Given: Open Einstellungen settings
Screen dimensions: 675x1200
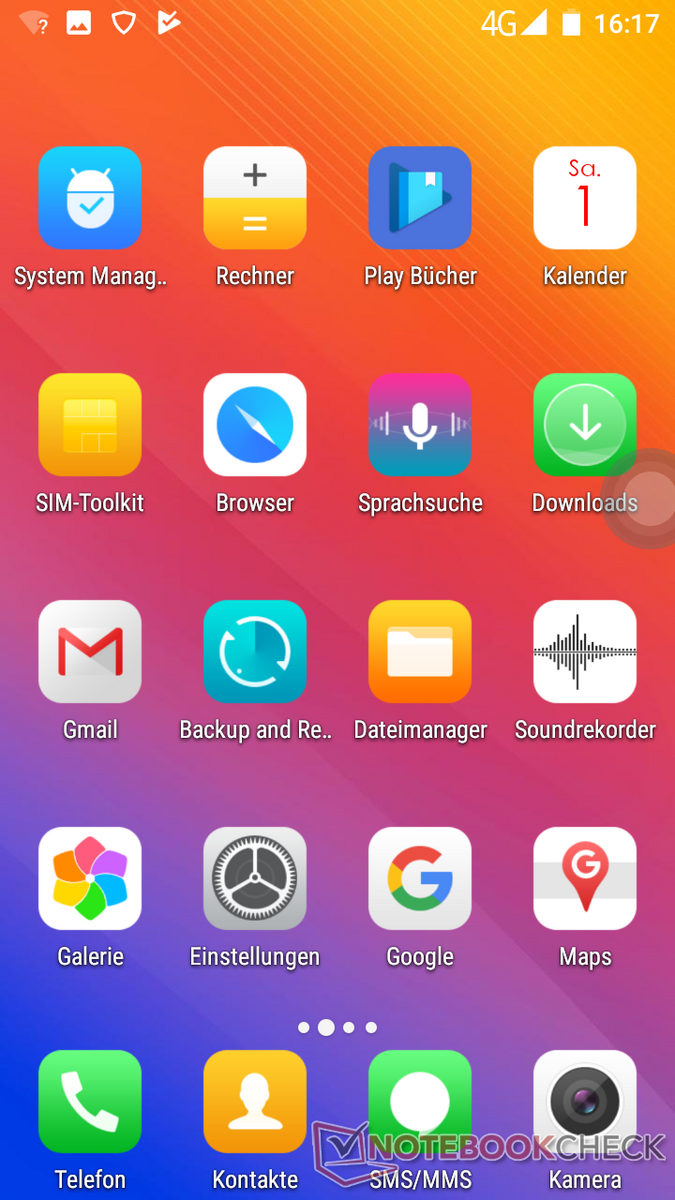Looking at the screenshot, I should coord(255,879).
